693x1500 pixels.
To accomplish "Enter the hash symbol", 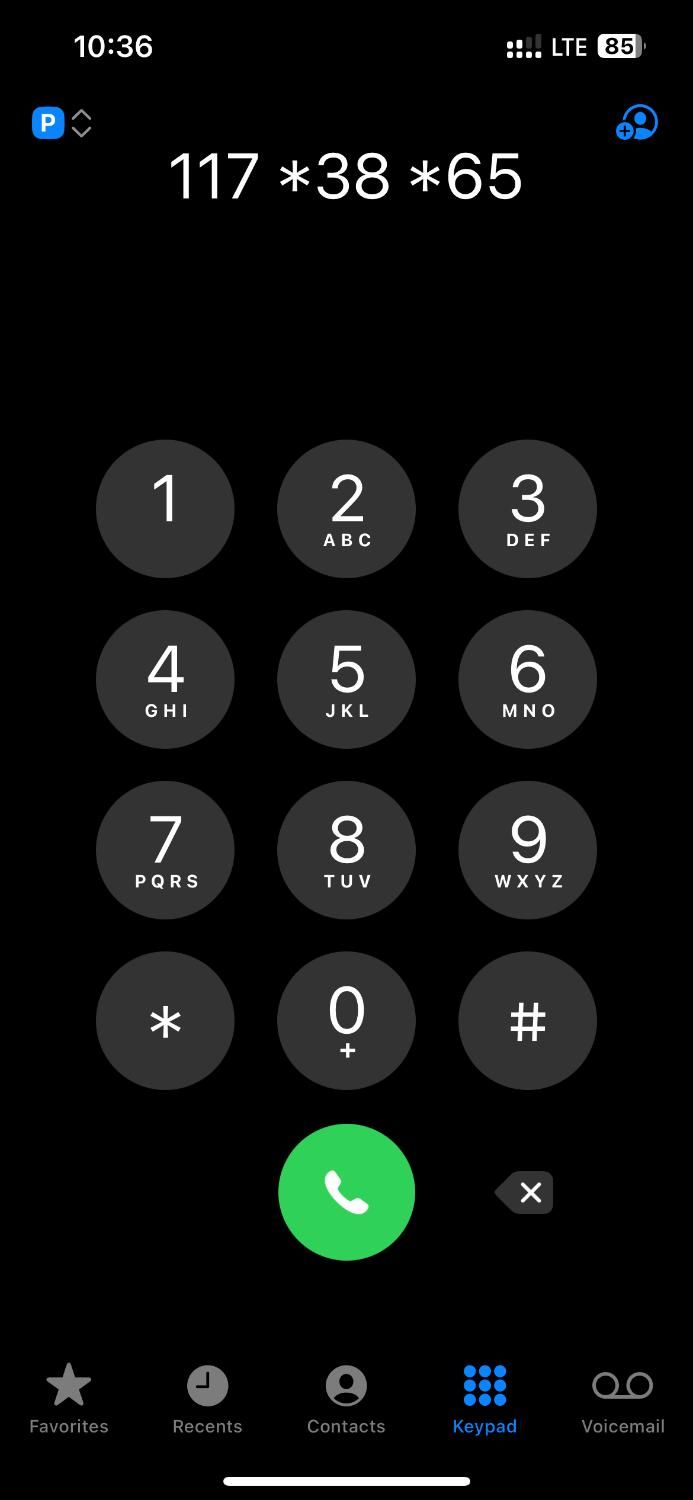I will pos(527,1021).
